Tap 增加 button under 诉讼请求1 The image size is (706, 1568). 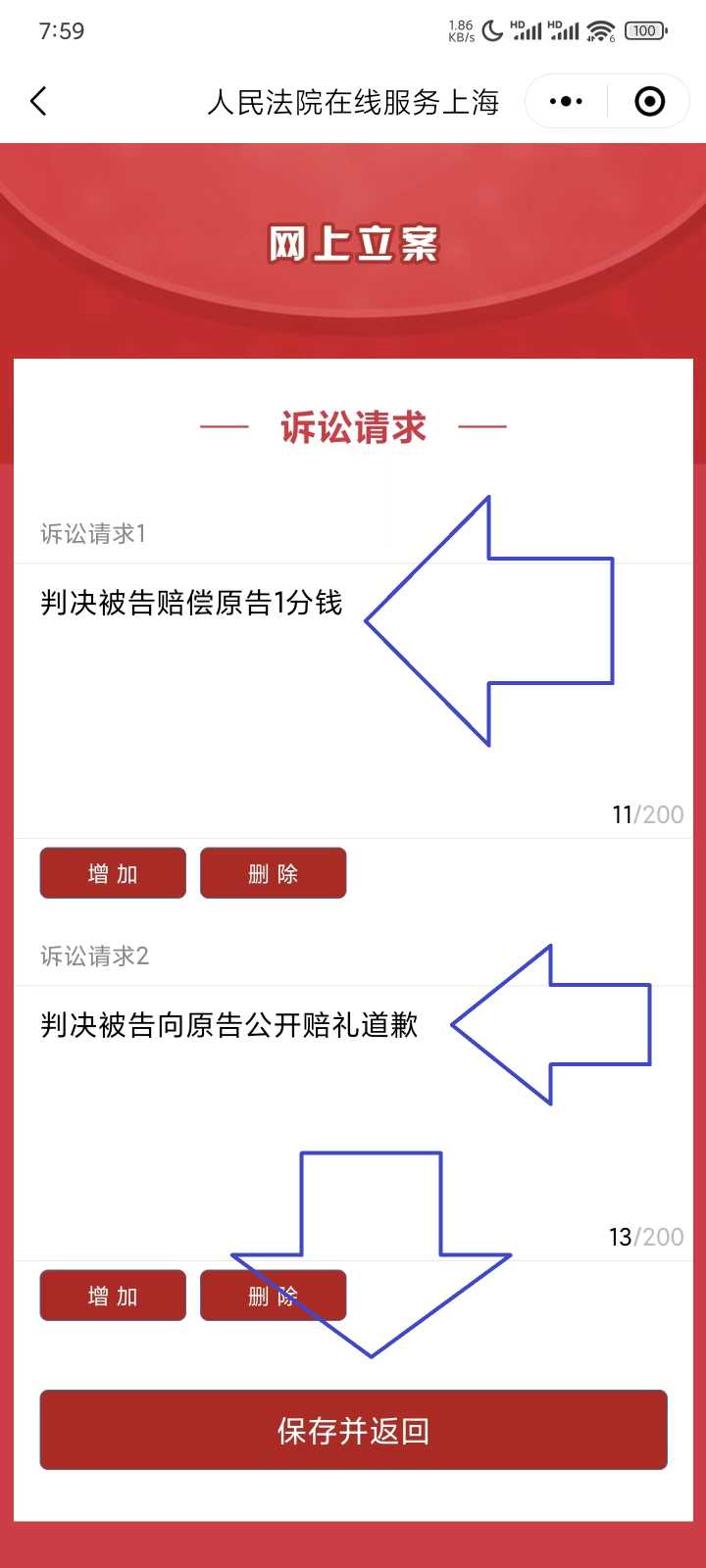tap(113, 873)
